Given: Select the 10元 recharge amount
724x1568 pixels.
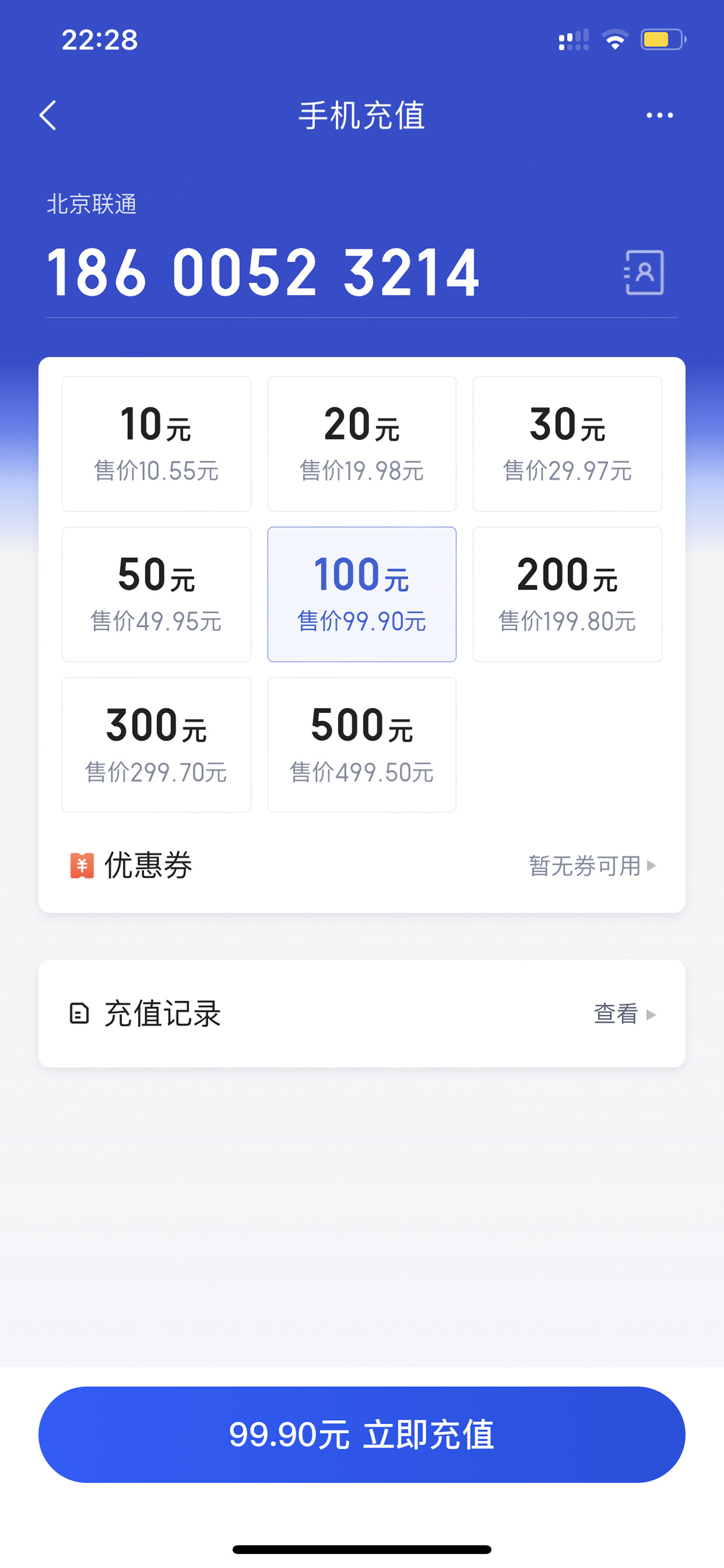Looking at the screenshot, I should pos(156,444).
